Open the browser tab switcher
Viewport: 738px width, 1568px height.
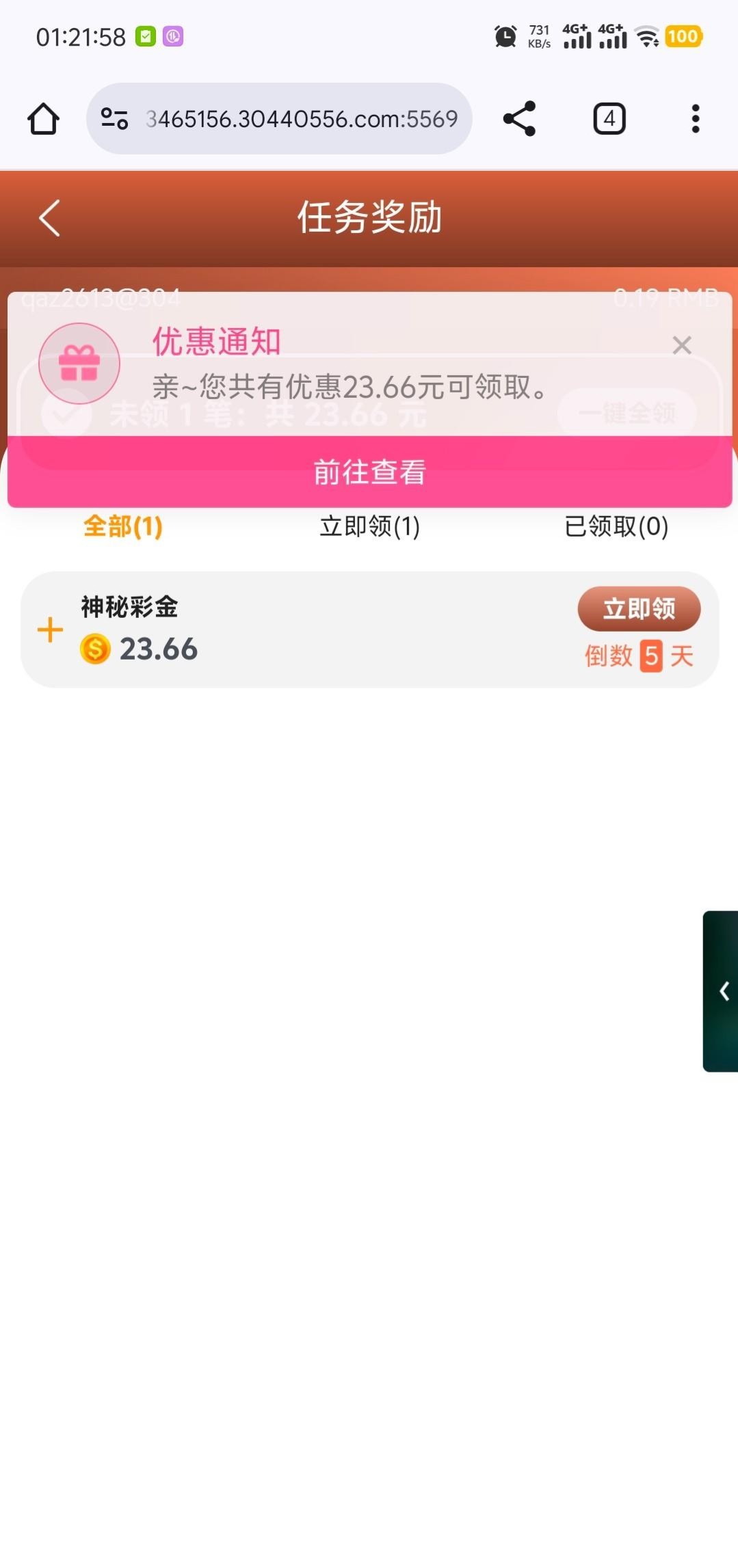pos(609,119)
